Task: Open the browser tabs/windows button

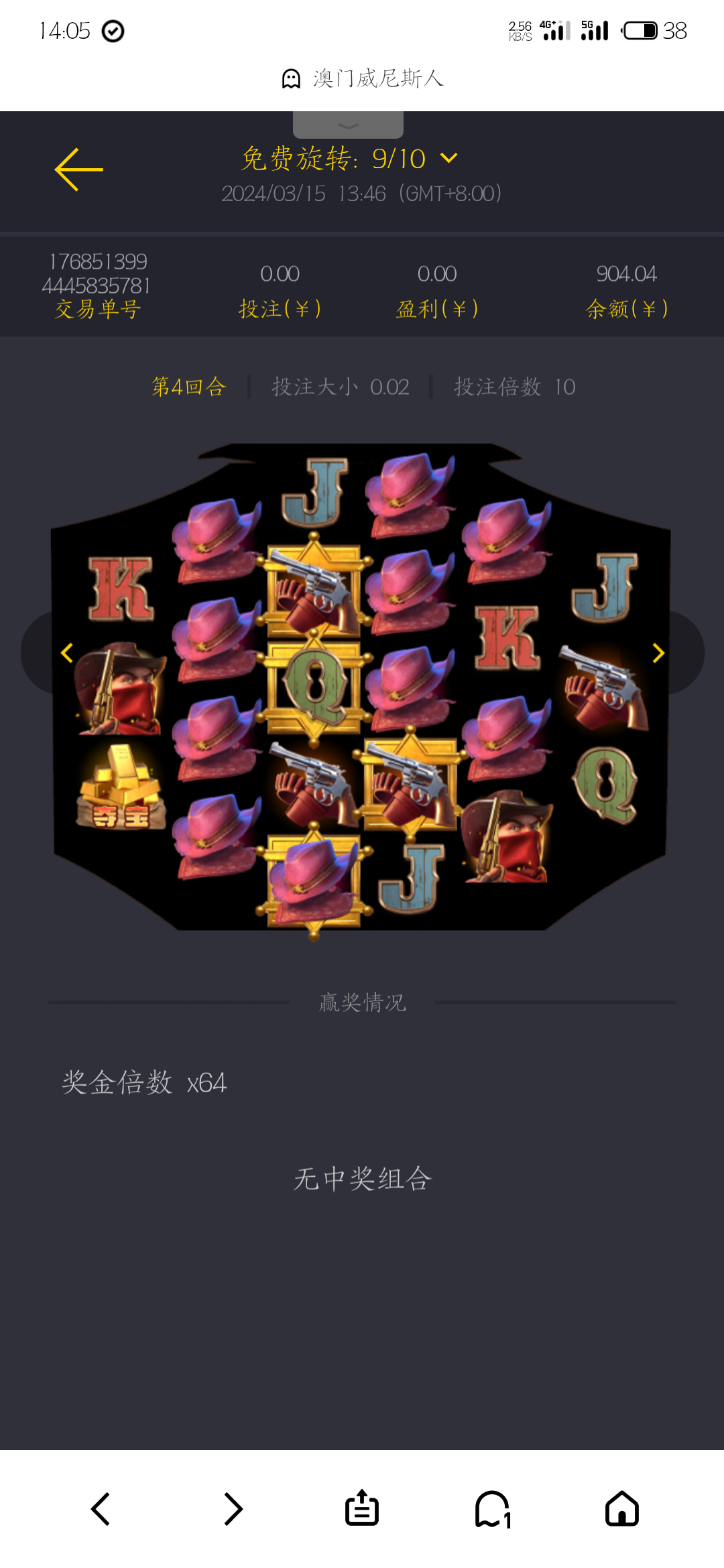Action: pos(492,1509)
